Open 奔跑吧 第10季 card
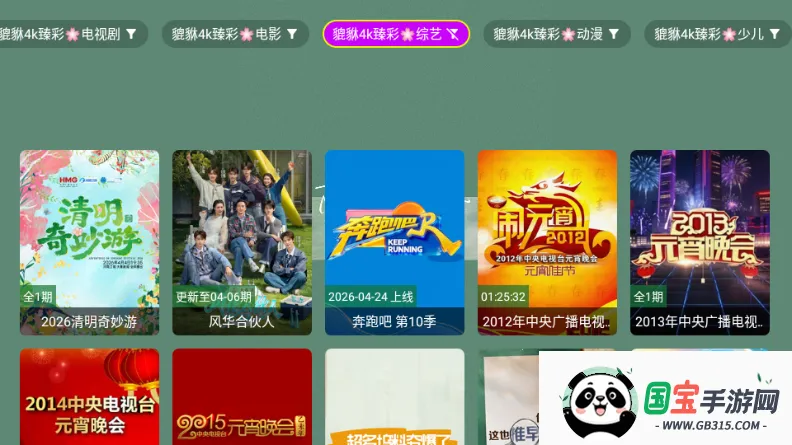Viewport: 792px width, 445px height. [394, 242]
